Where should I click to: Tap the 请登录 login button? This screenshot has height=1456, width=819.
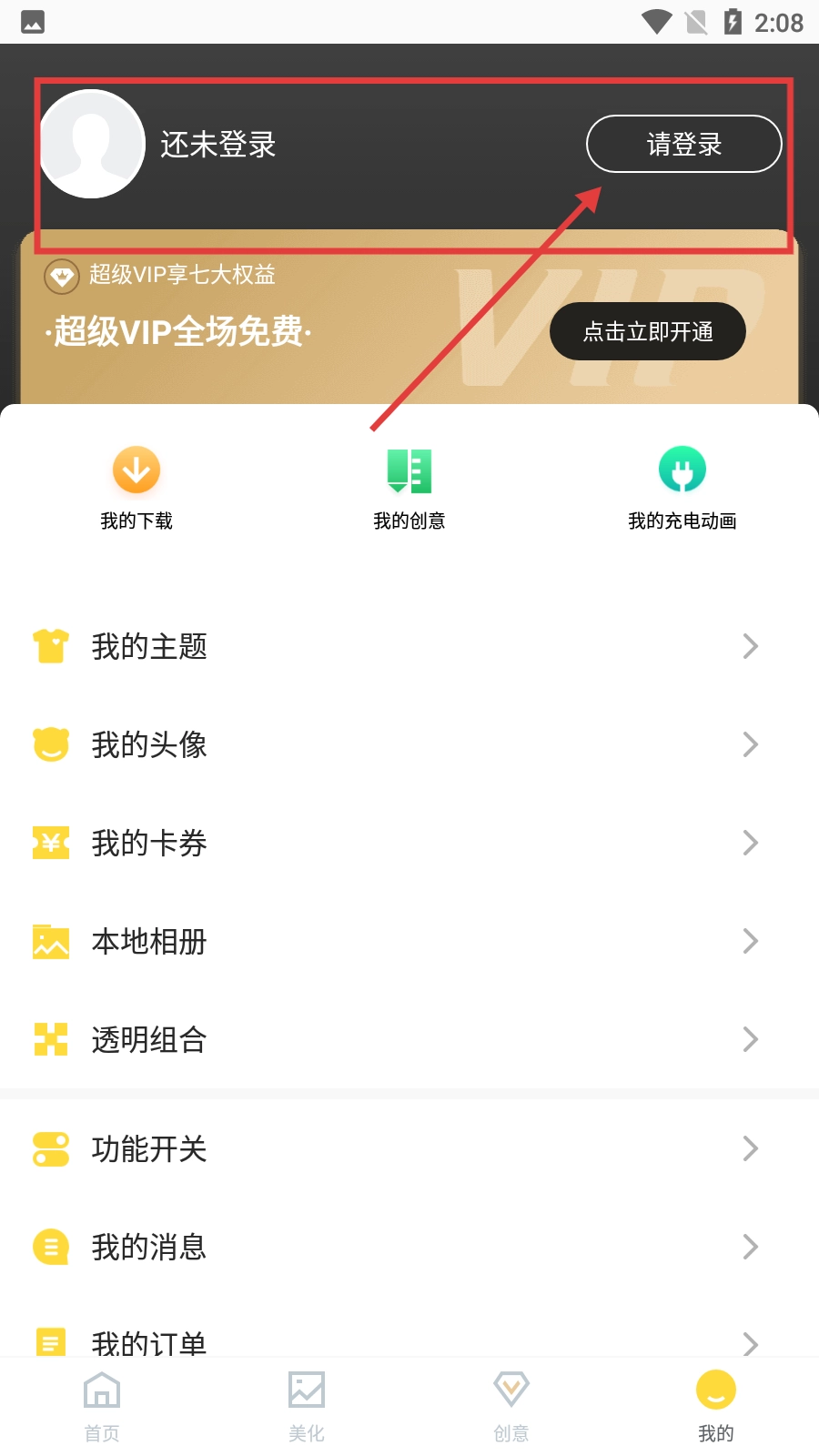coord(683,144)
